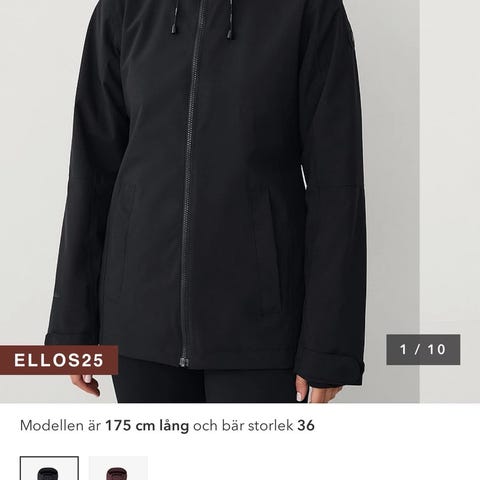Viewport: 480px width, 480px height.
Task: Select the black color variant
Action: coord(49,468)
